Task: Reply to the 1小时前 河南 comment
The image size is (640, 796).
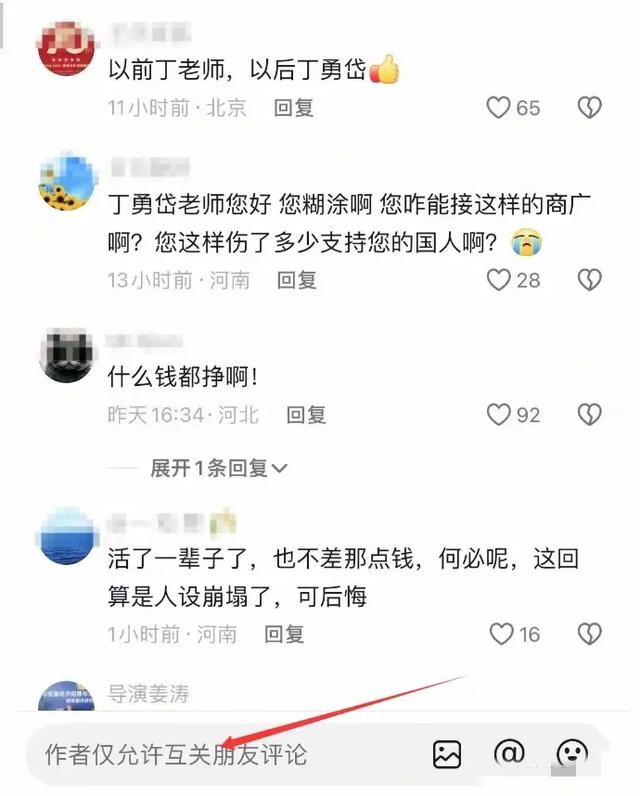Action: (284, 633)
